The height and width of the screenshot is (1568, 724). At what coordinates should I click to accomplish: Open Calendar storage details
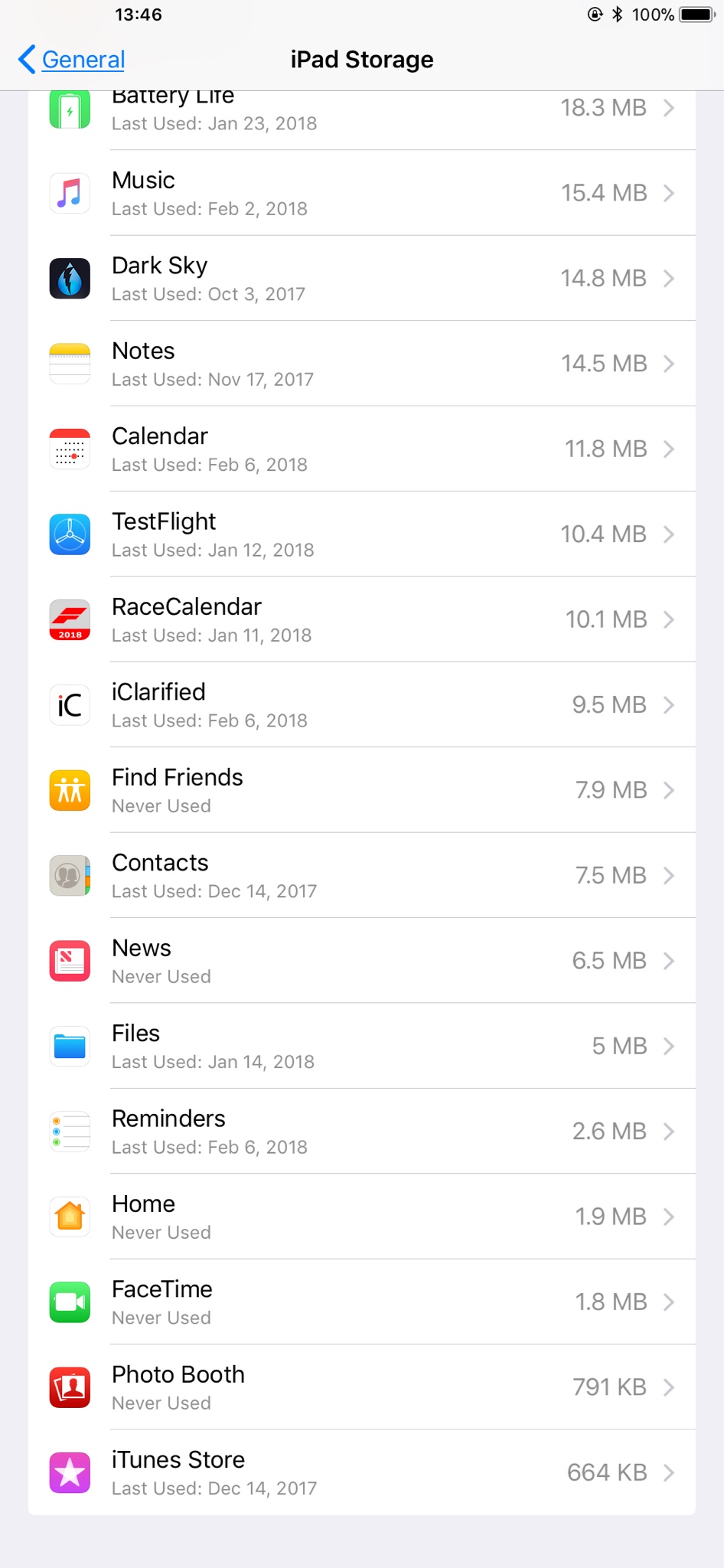362,449
